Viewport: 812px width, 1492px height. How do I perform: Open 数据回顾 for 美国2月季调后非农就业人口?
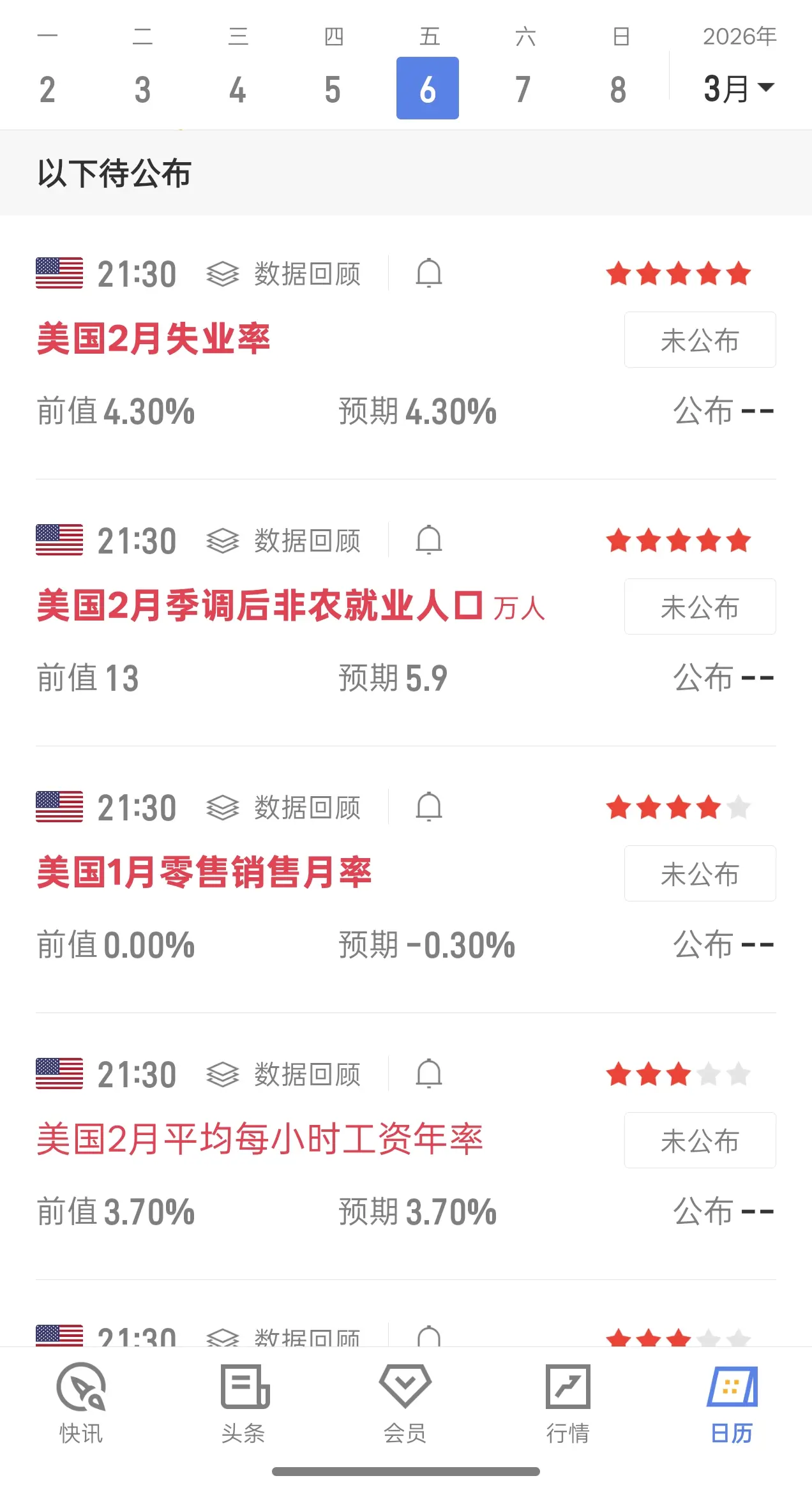pyautogui.click(x=284, y=541)
